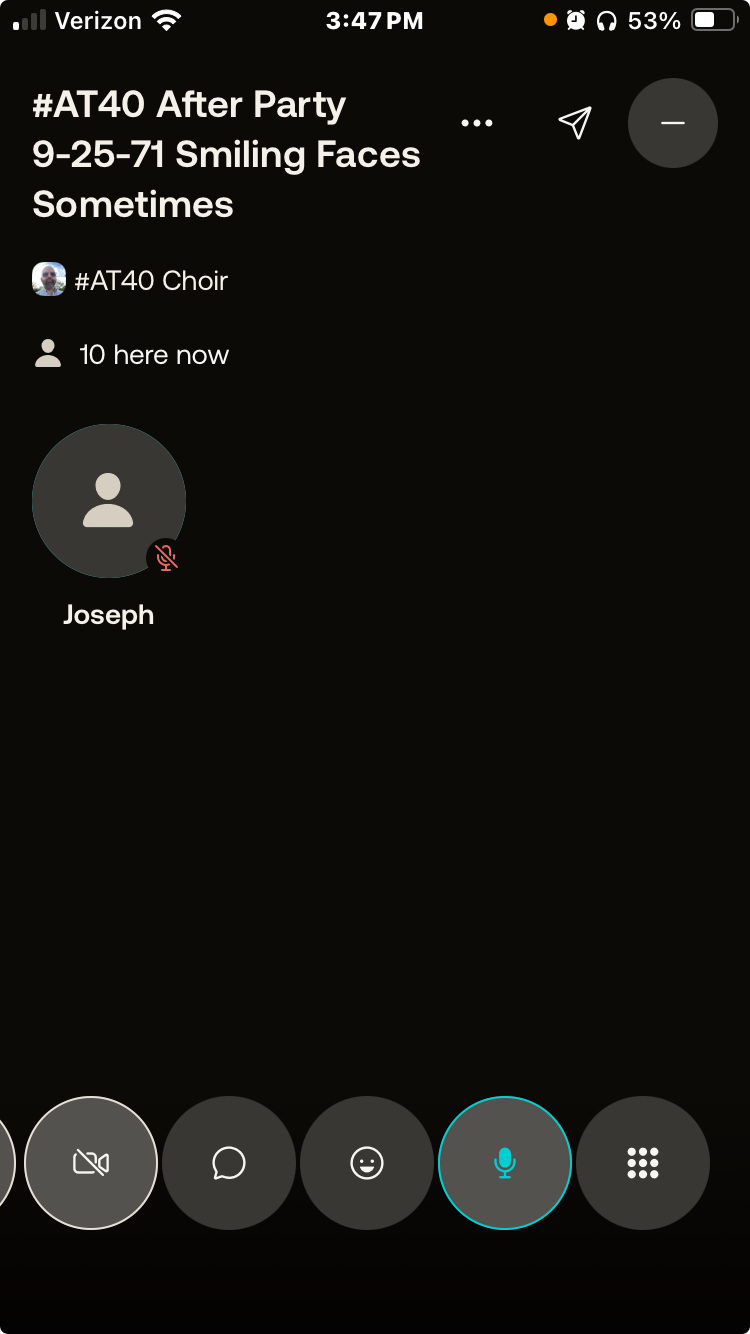The image size is (750, 1334).
Task: Turn on the camera
Action: [91, 1163]
